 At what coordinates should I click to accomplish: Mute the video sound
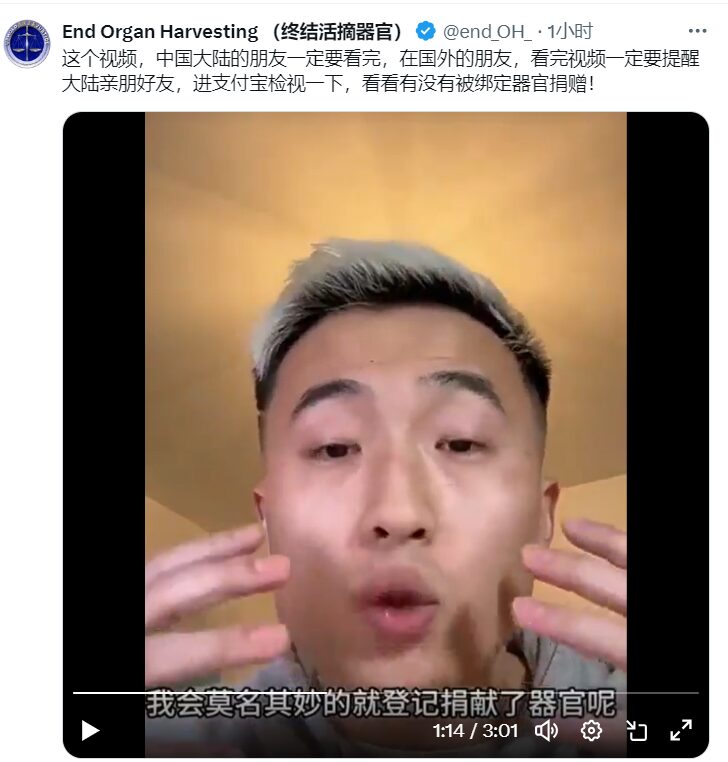coord(547,731)
